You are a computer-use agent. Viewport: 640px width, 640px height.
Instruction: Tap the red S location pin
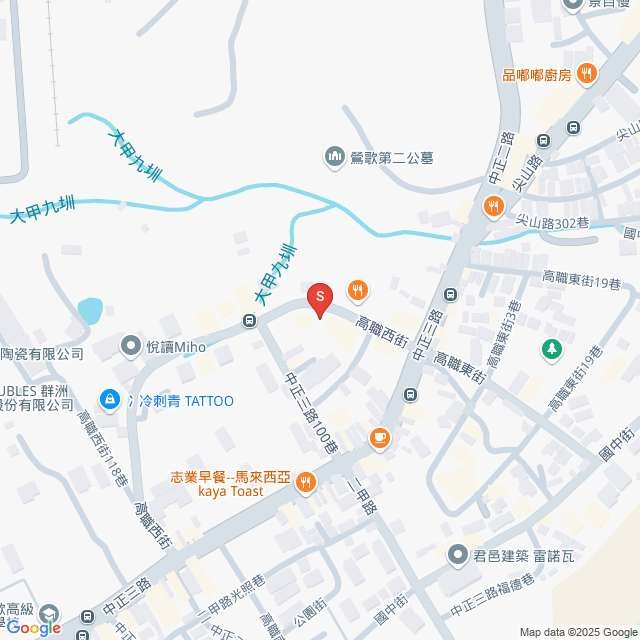pyautogui.click(x=319, y=297)
